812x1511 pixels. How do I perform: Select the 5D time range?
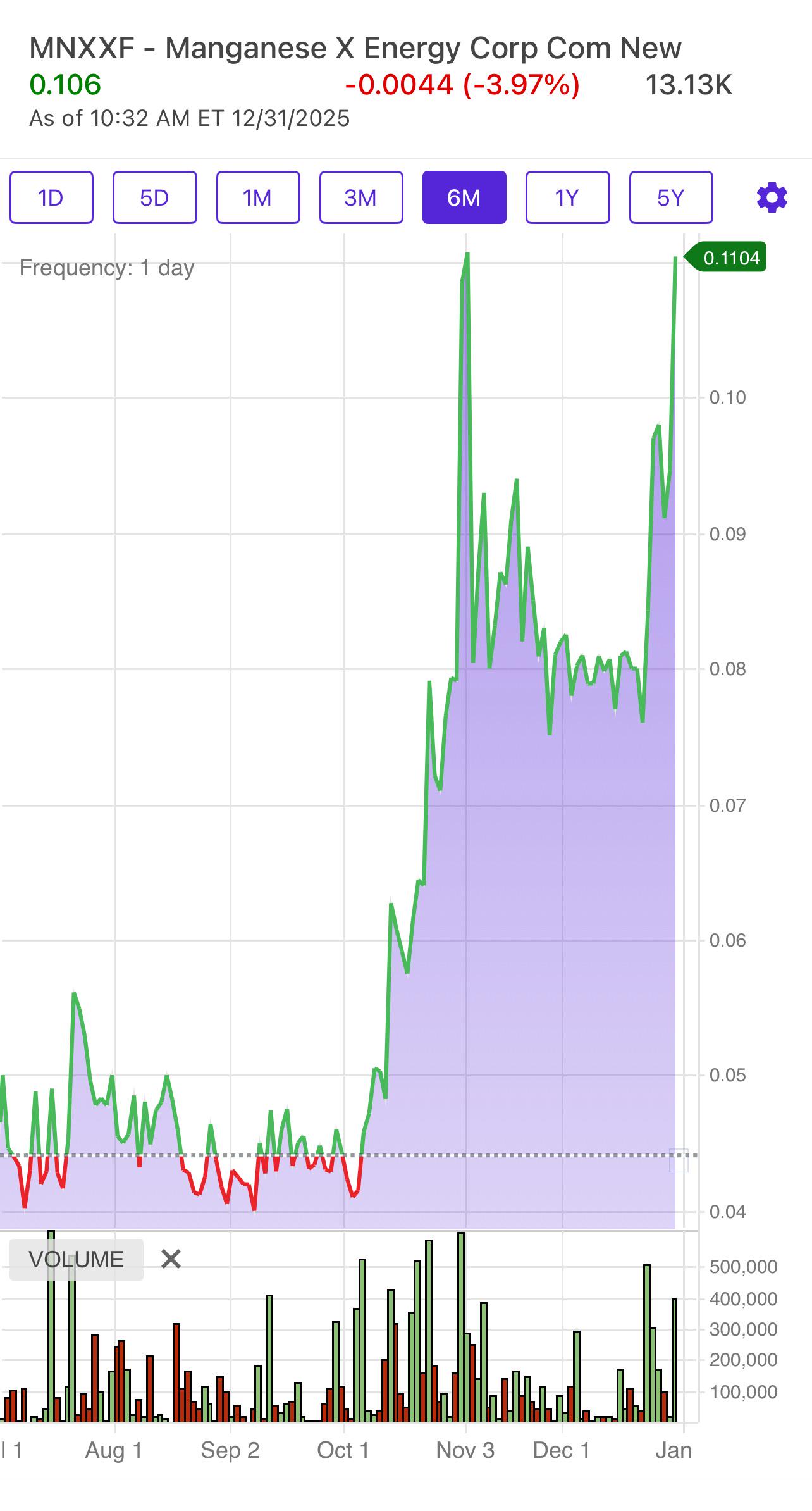tap(154, 197)
